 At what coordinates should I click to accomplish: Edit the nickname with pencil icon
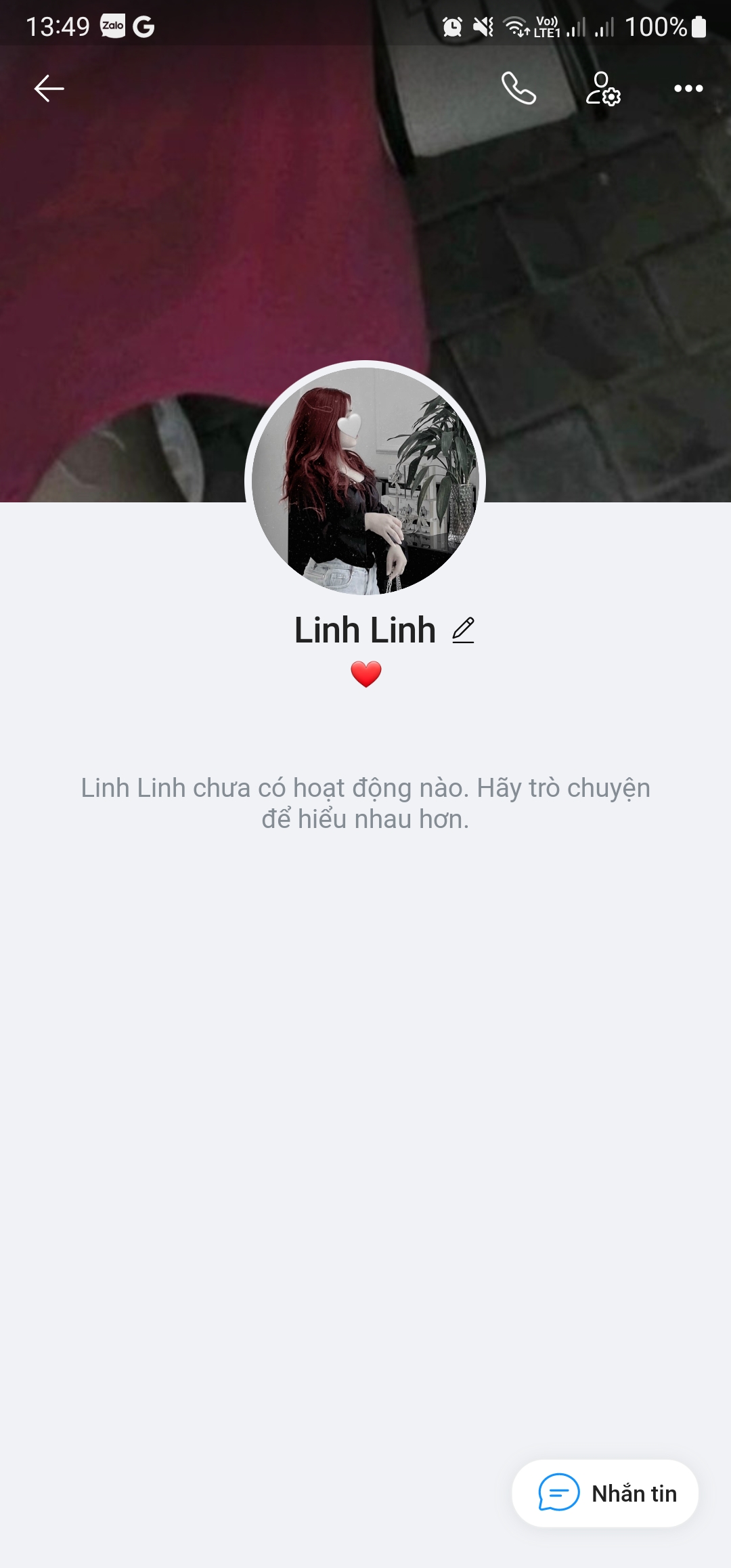tap(464, 630)
